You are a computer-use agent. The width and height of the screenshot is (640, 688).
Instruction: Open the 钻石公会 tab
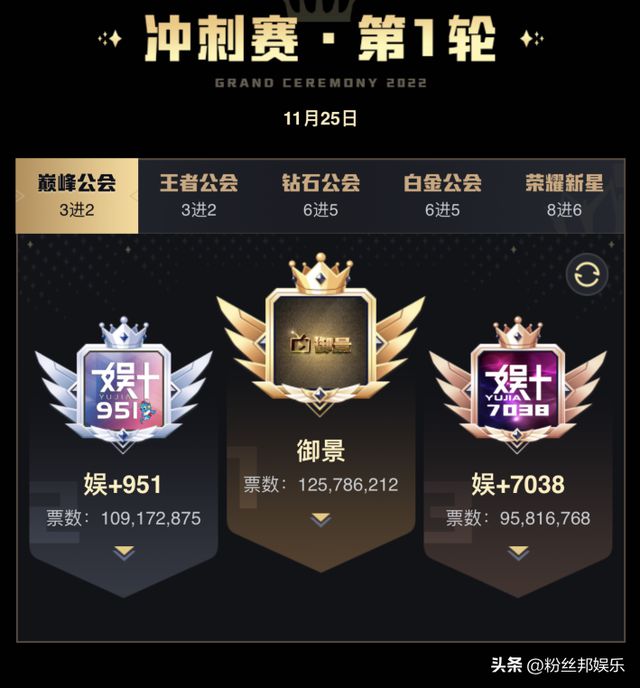click(x=321, y=194)
